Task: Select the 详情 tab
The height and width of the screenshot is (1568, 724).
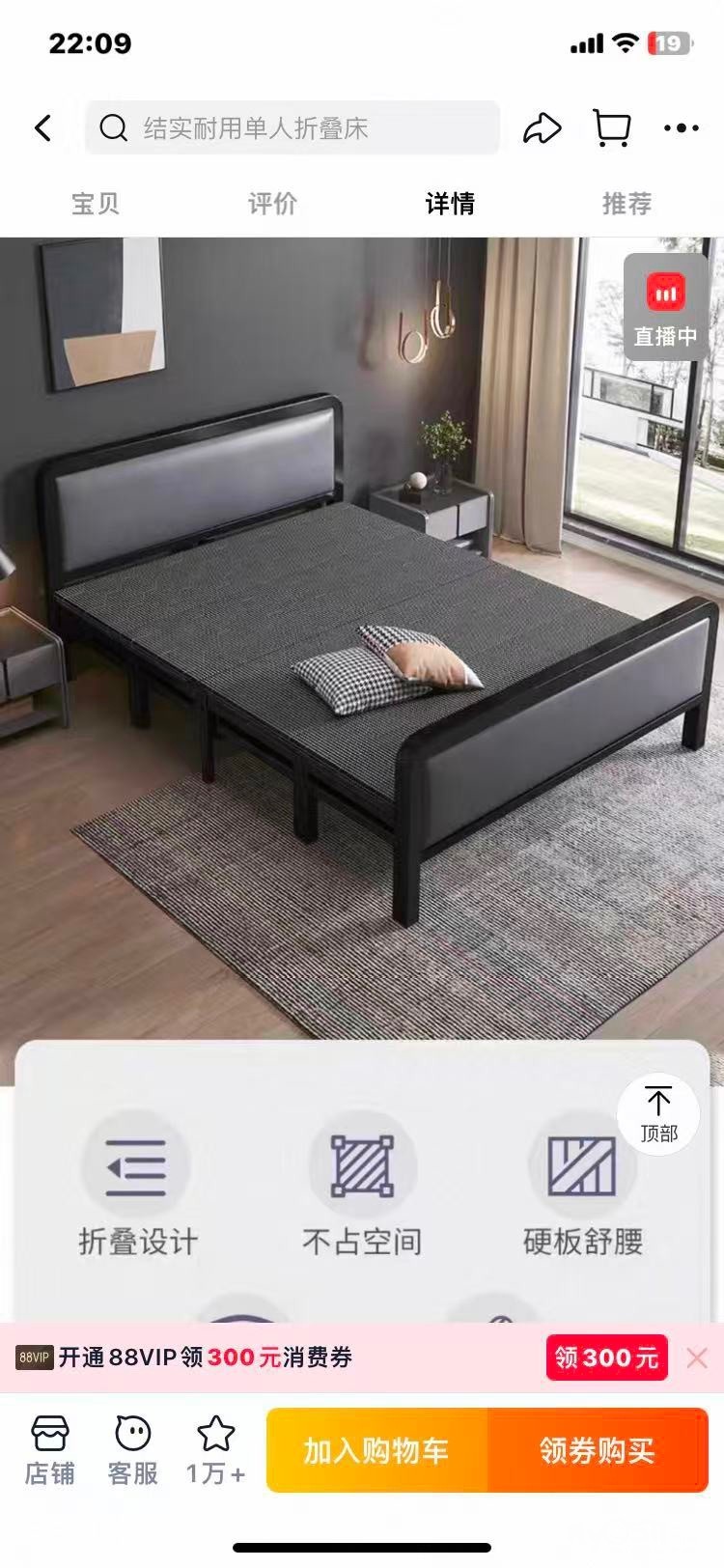Action: point(450,204)
